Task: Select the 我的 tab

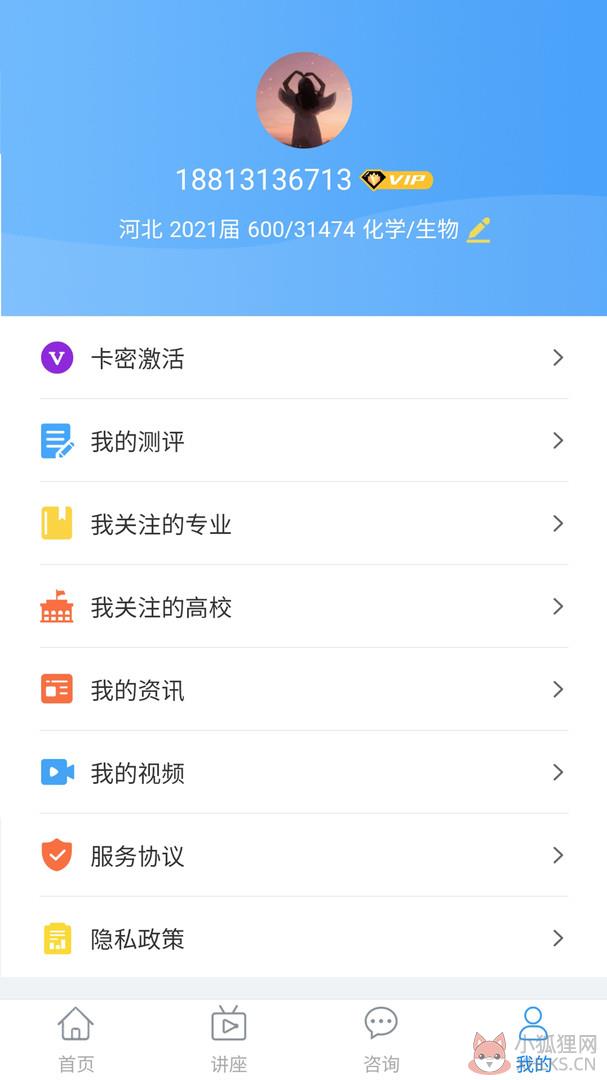Action: tap(533, 1039)
